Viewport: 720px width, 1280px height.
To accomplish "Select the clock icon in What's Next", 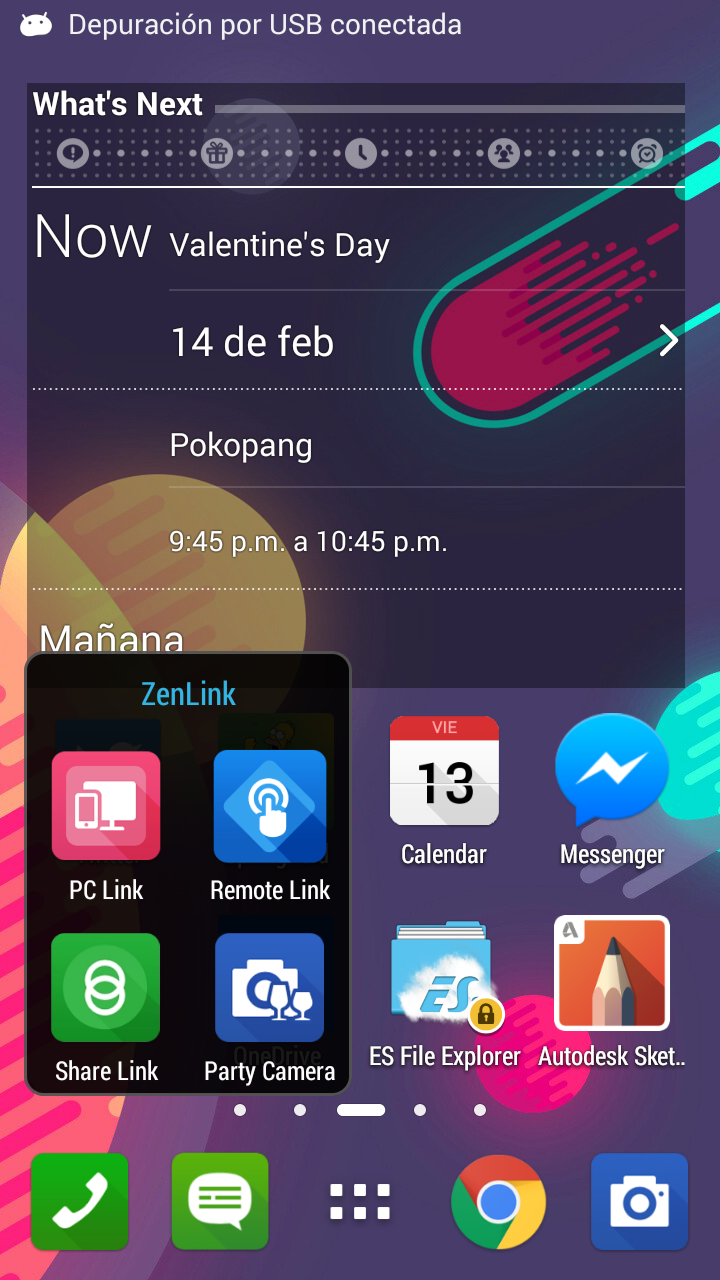I will pyautogui.click(x=360, y=153).
